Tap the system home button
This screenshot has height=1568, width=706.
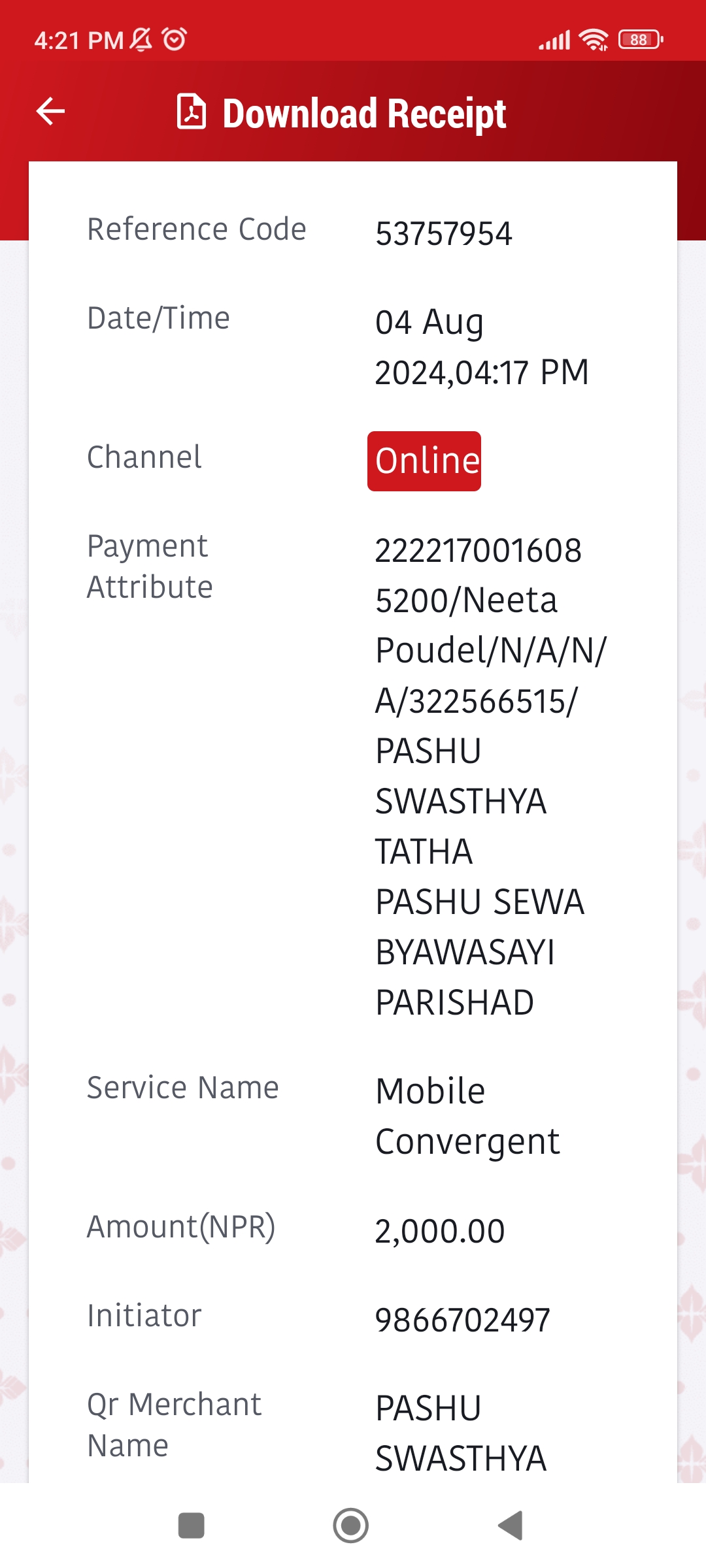click(x=351, y=1526)
